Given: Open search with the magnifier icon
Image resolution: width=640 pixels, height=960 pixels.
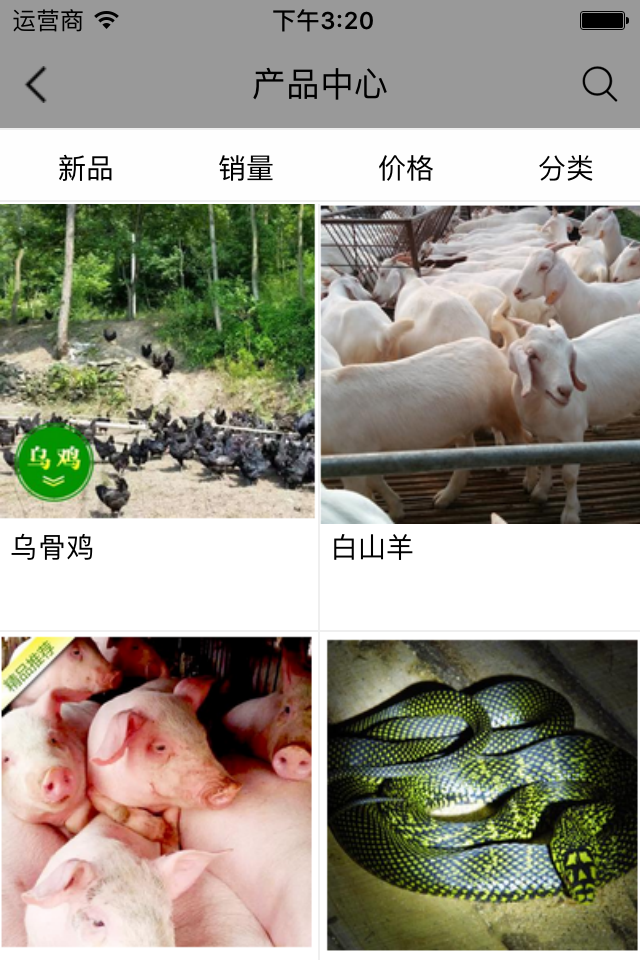Looking at the screenshot, I should point(599,85).
